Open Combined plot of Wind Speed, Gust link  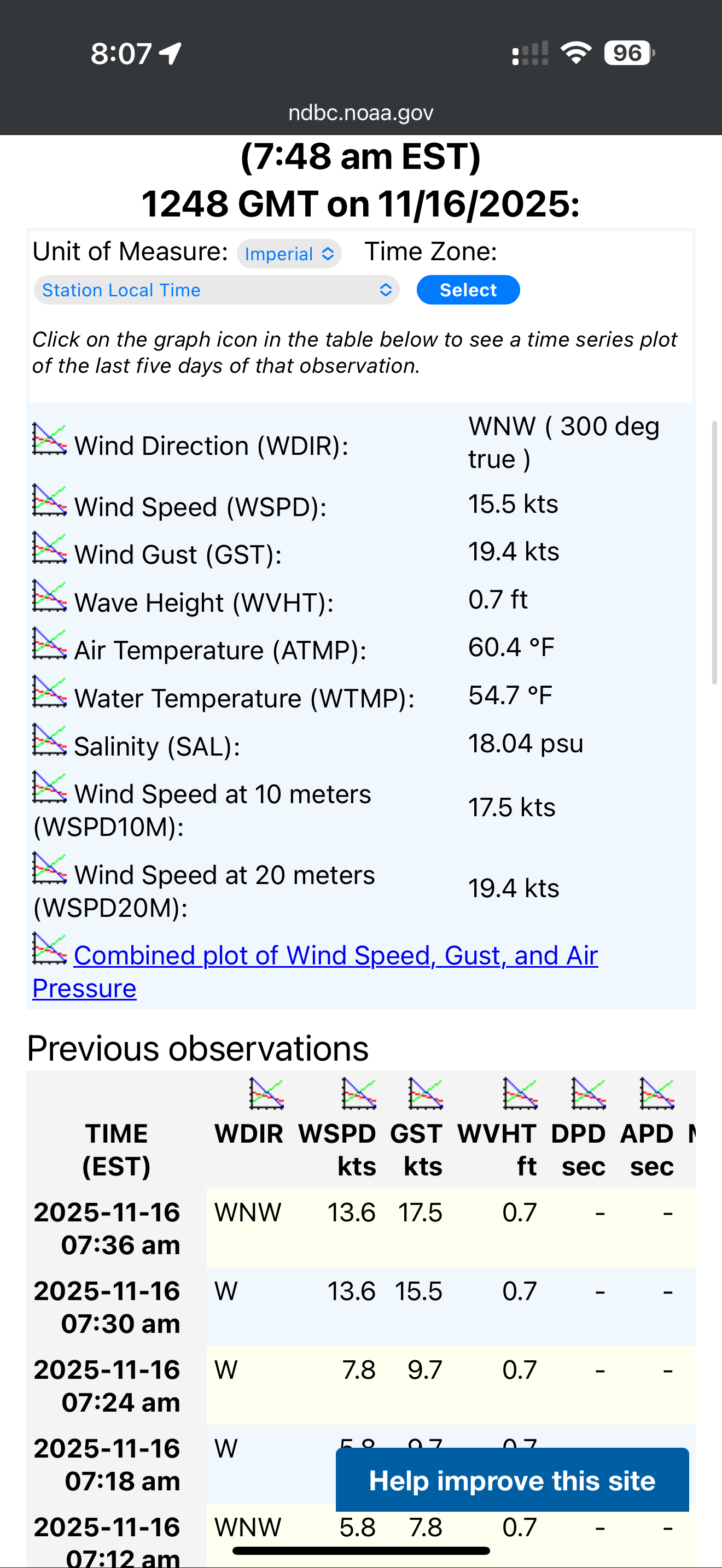[335, 956]
